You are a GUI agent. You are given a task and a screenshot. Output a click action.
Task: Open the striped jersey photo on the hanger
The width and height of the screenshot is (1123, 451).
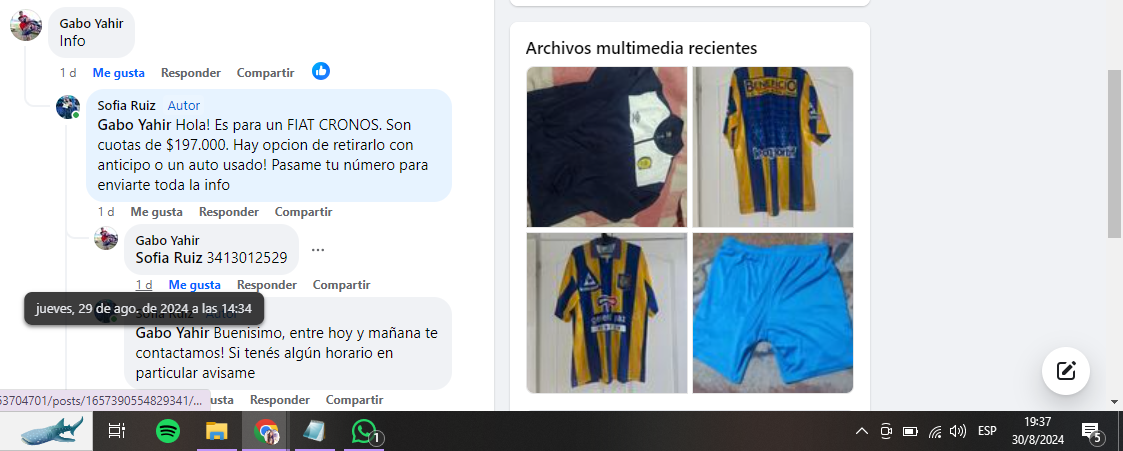[x=607, y=313]
